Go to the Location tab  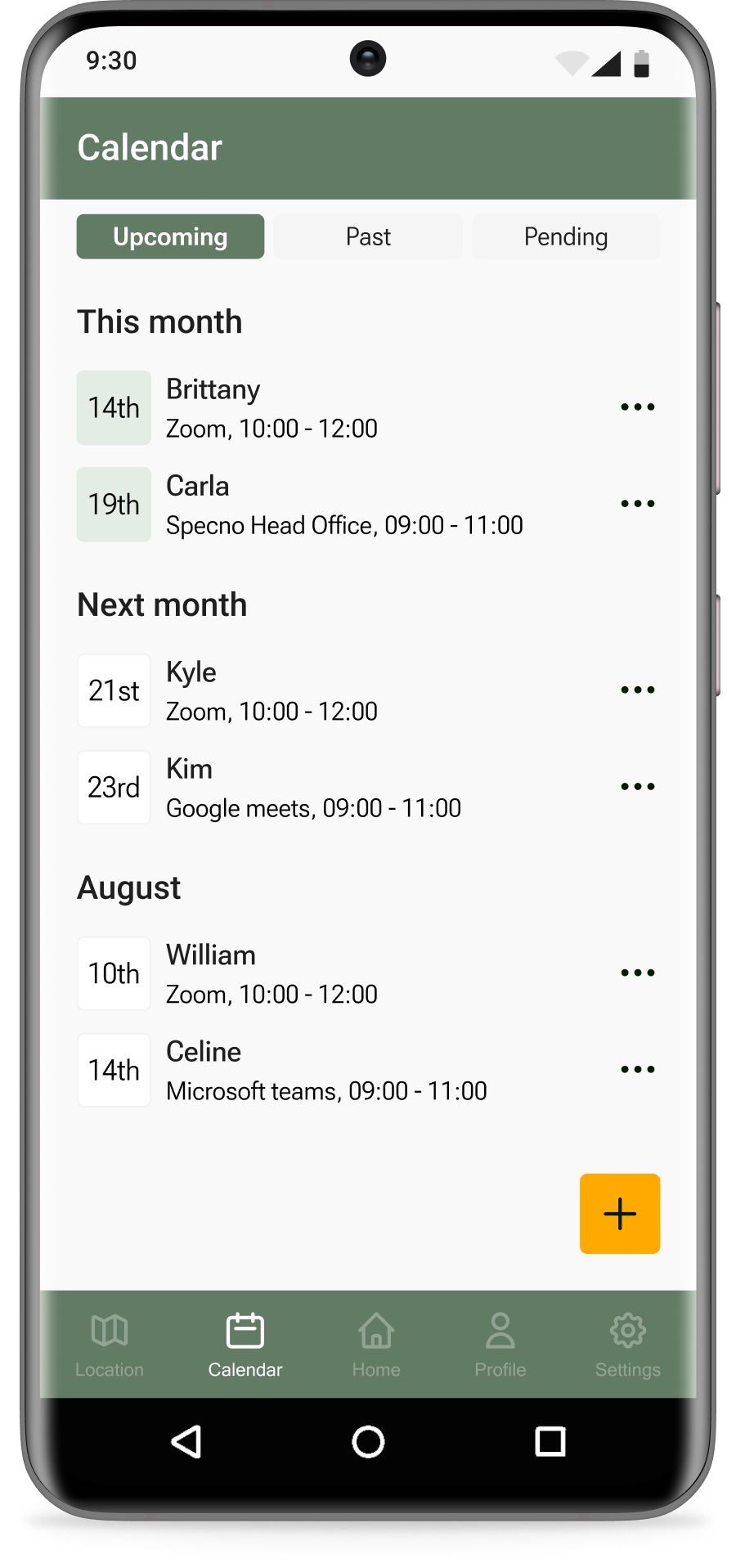click(x=110, y=1345)
